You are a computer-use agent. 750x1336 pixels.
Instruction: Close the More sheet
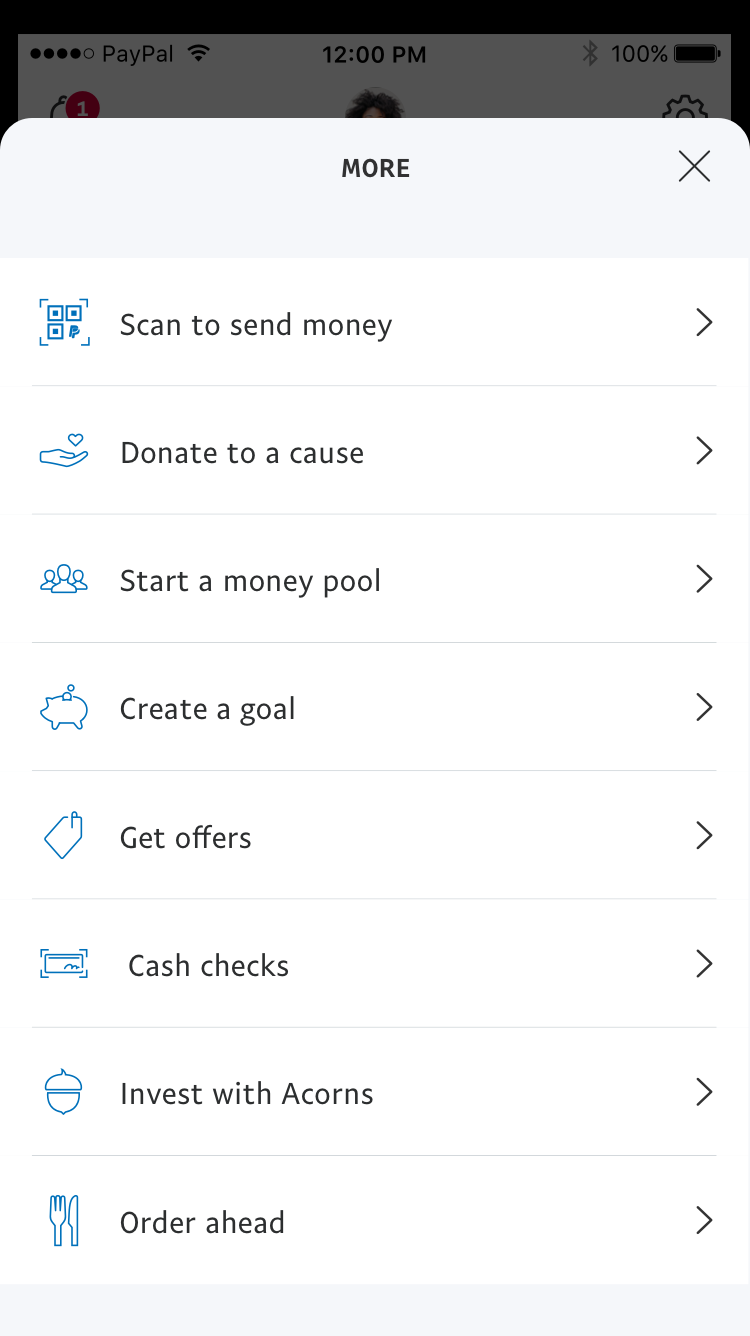[694, 166]
